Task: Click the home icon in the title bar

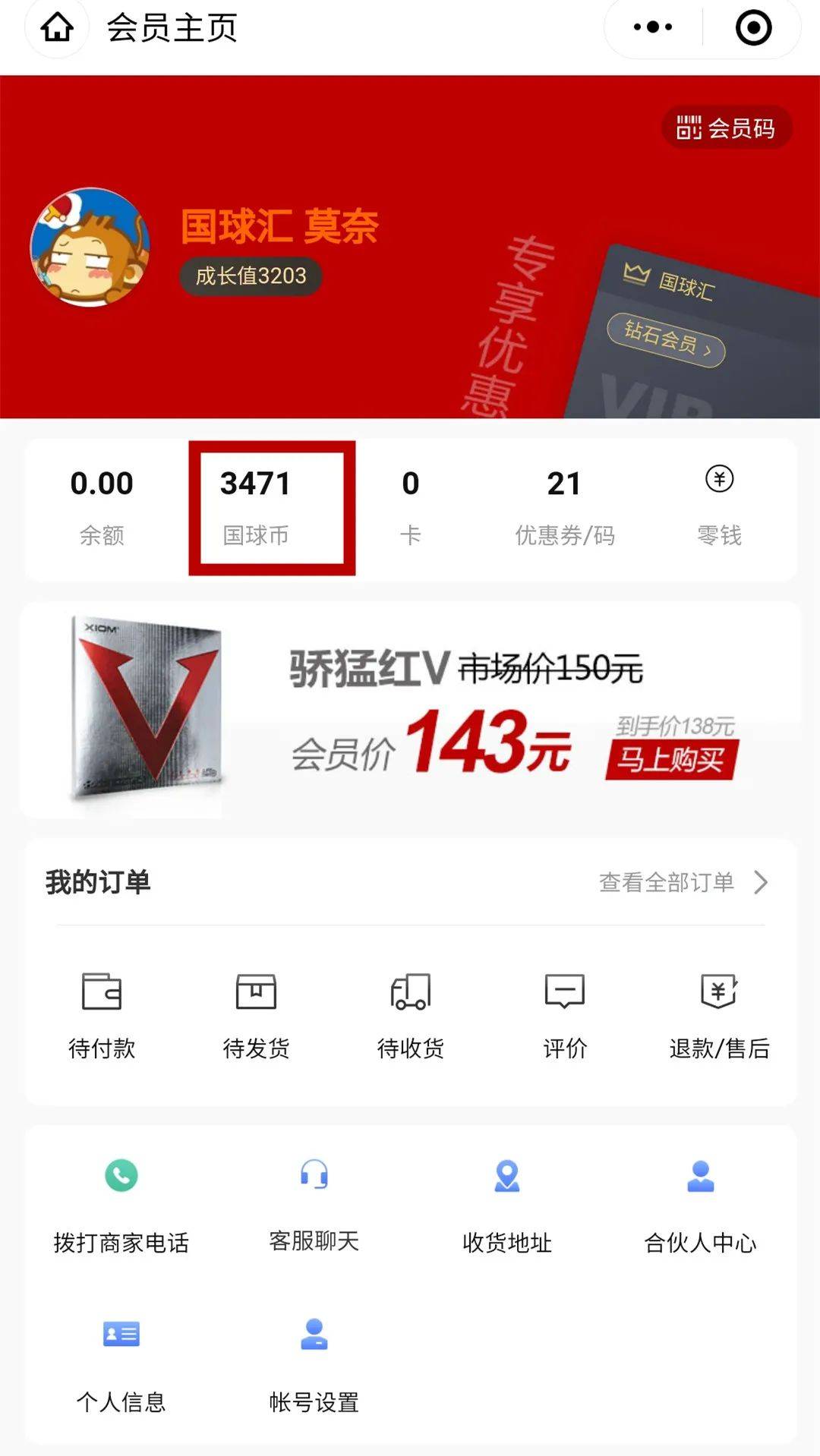Action: coord(55,27)
